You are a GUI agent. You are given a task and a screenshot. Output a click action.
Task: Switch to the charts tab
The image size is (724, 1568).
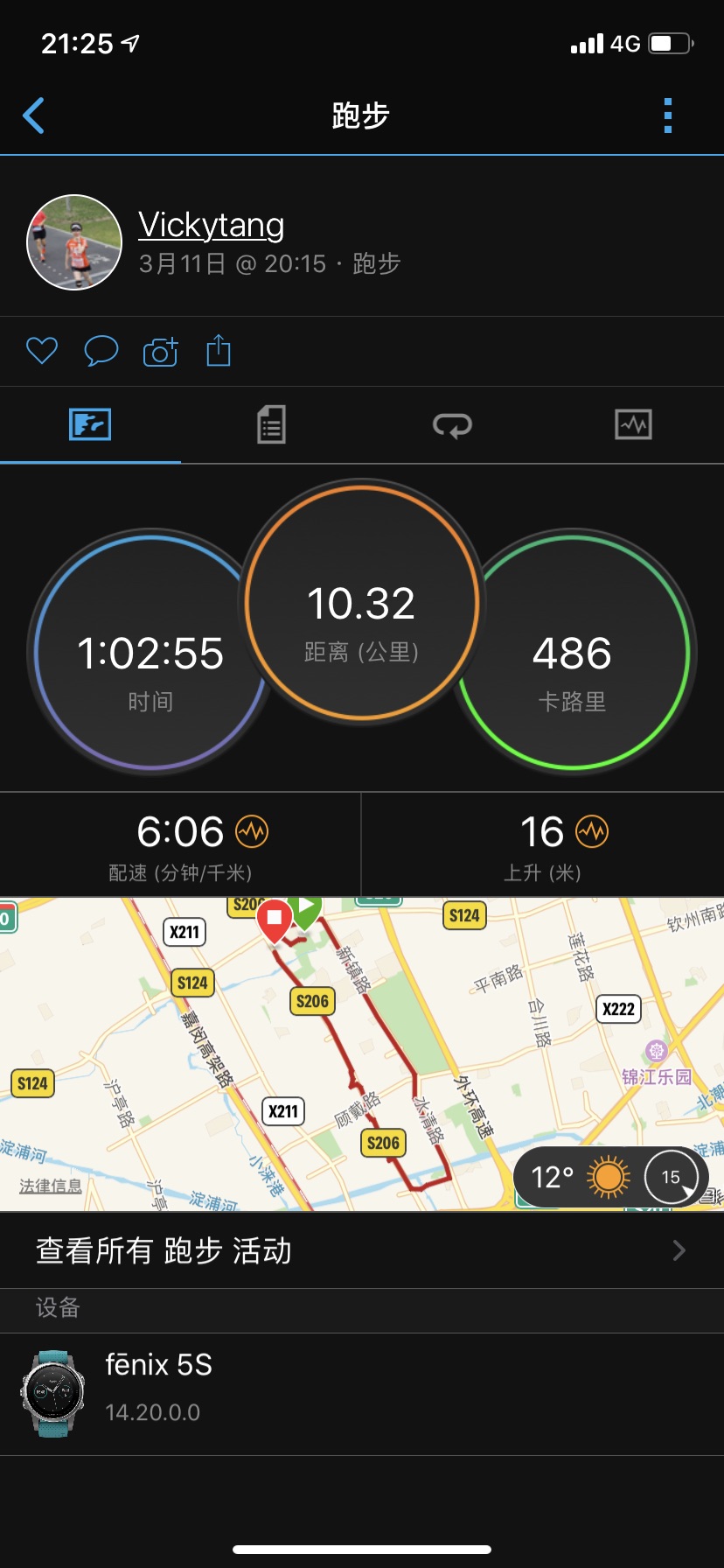coord(633,425)
